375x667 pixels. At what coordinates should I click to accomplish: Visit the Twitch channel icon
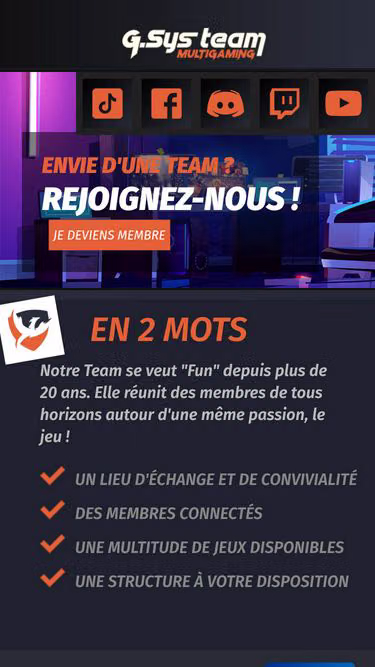coord(284,103)
